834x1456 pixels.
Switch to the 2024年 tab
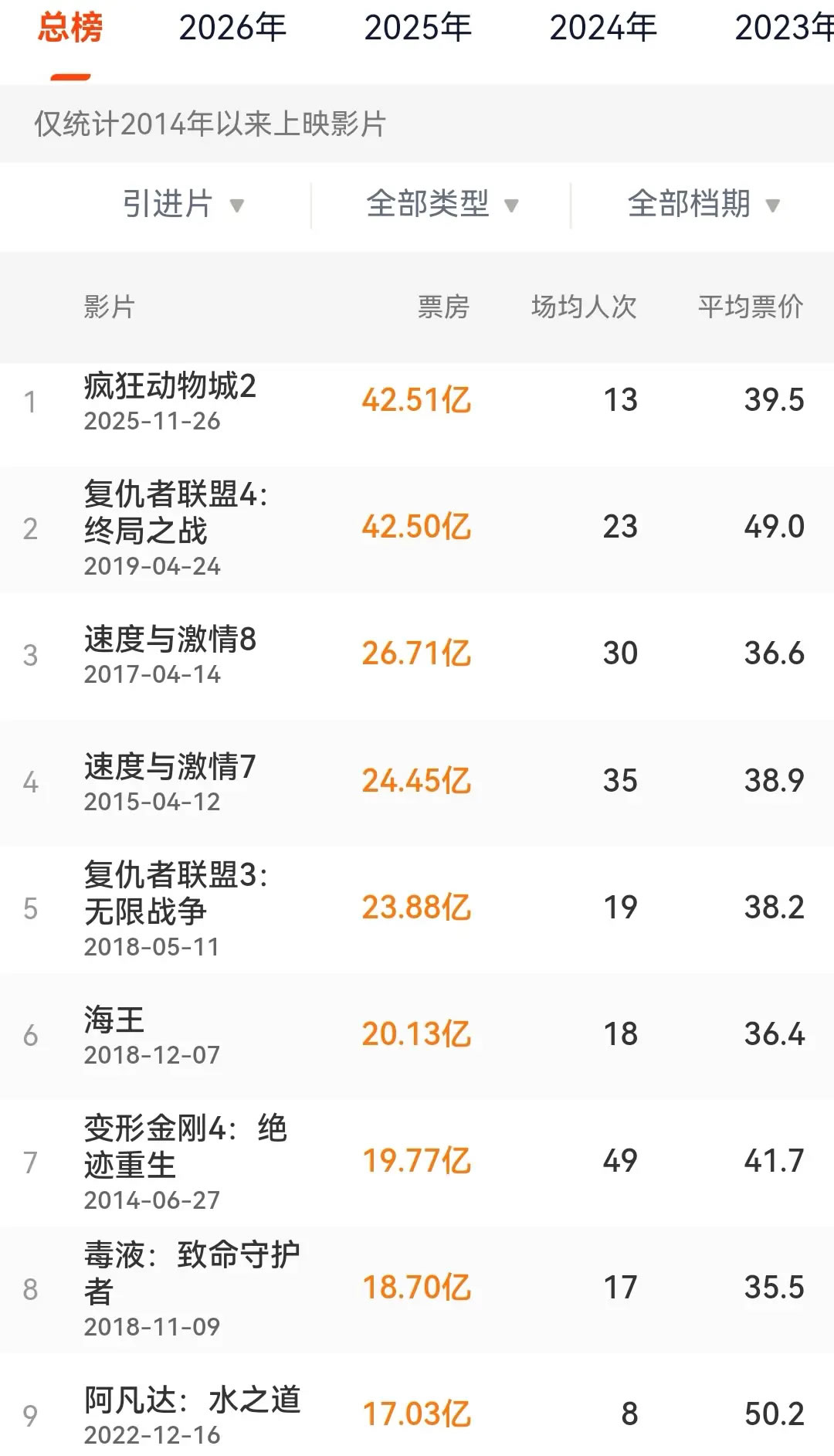603,29
